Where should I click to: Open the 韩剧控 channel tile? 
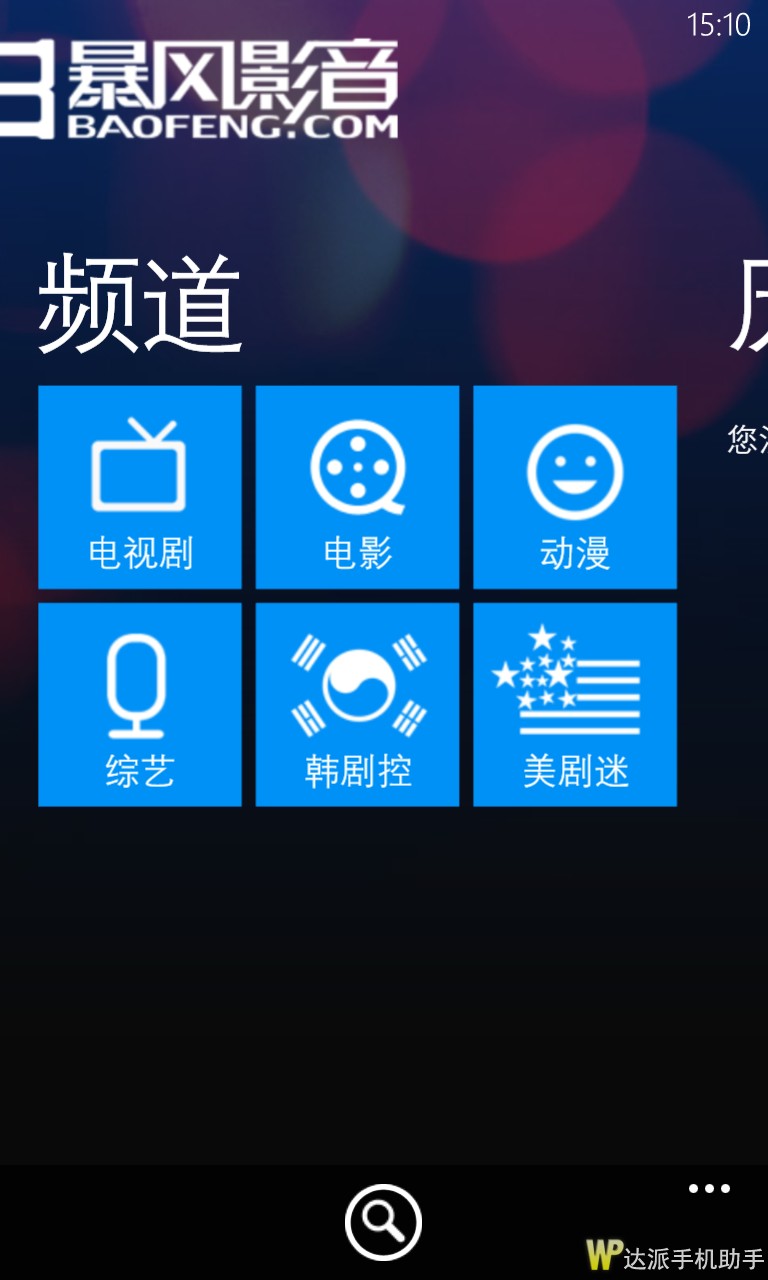click(357, 704)
